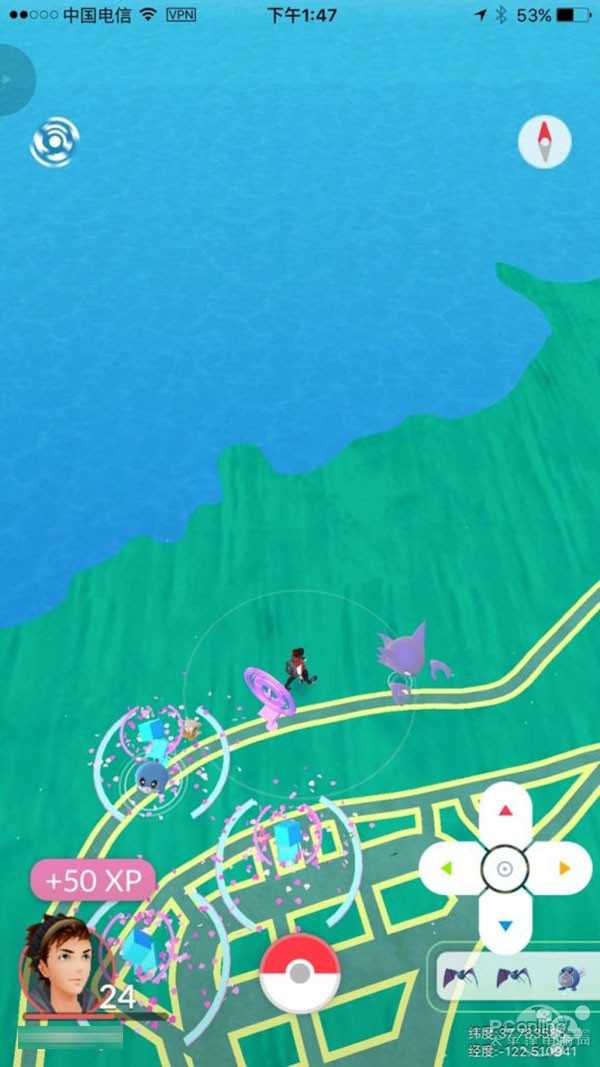Screen dimensions: 600x1067
Task: Tap the center joystick target button
Action: 505,868
